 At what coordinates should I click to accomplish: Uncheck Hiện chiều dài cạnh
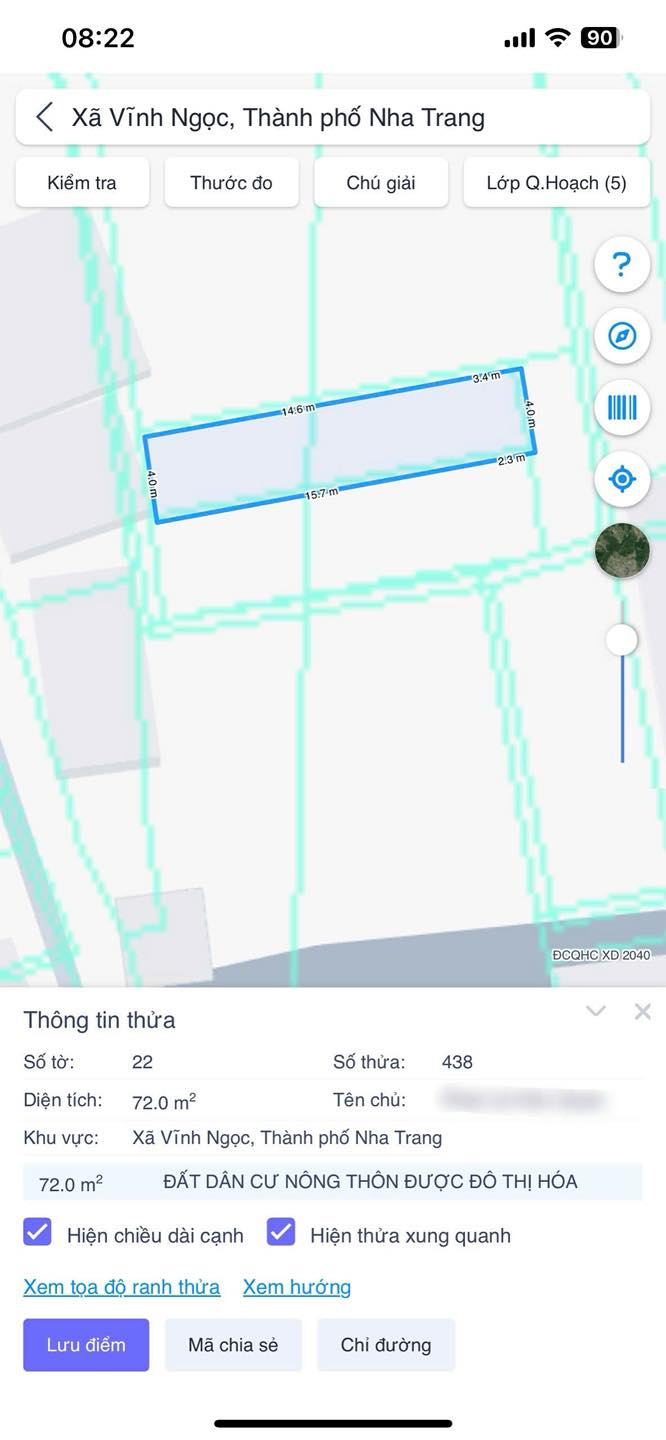pos(38,1232)
